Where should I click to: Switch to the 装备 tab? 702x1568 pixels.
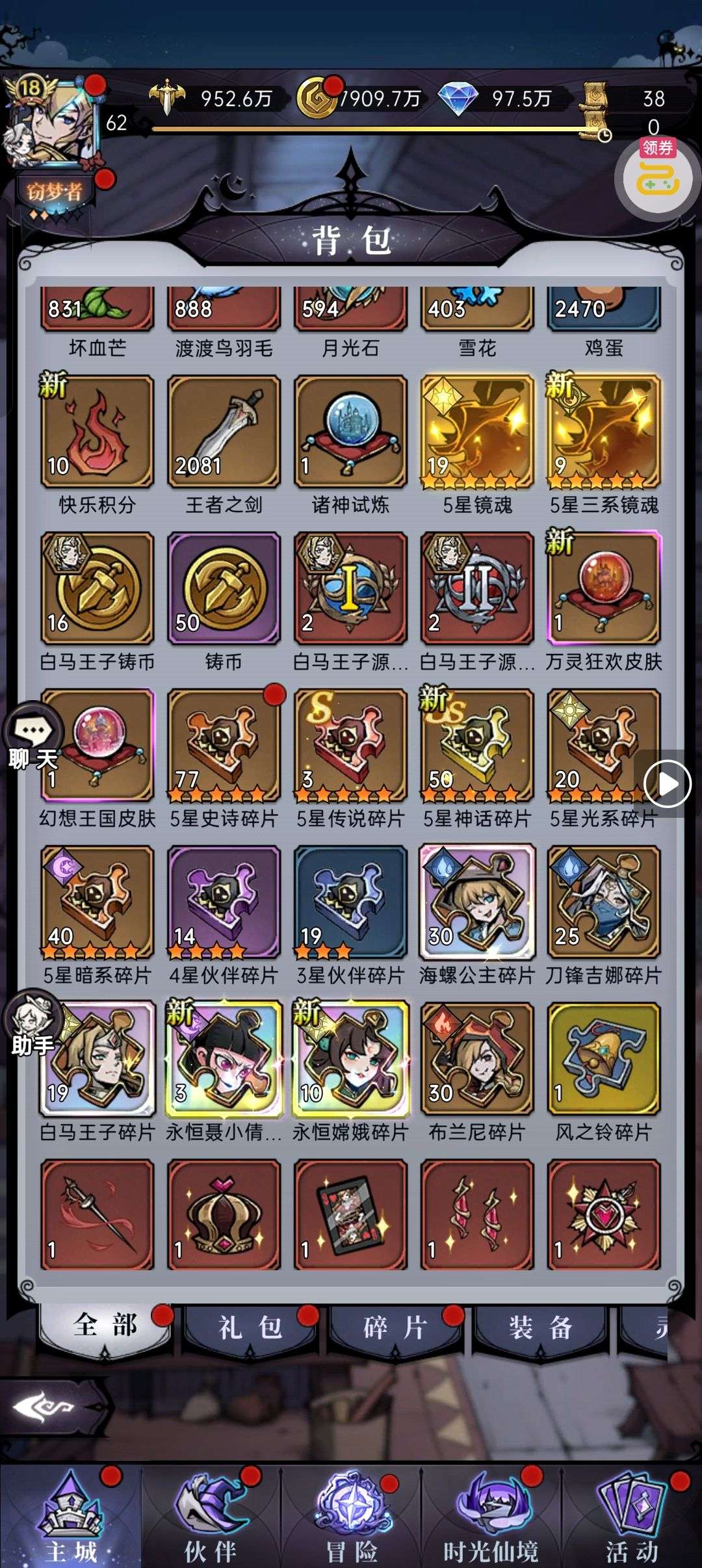(x=540, y=1327)
